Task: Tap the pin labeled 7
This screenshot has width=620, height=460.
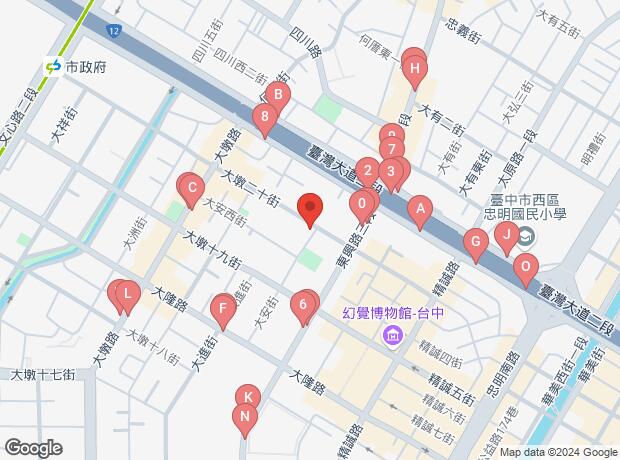Action: [392, 150]
